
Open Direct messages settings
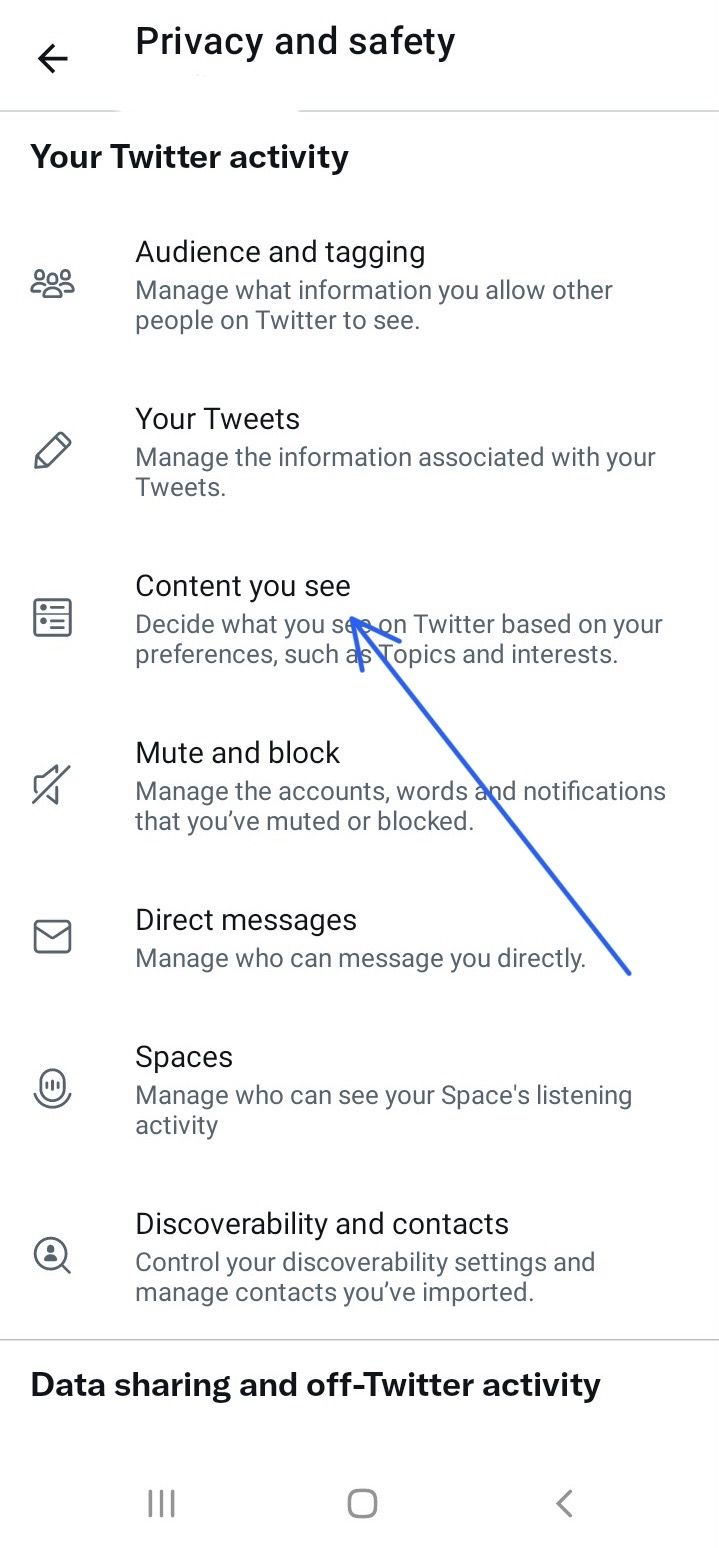[246, 920]
